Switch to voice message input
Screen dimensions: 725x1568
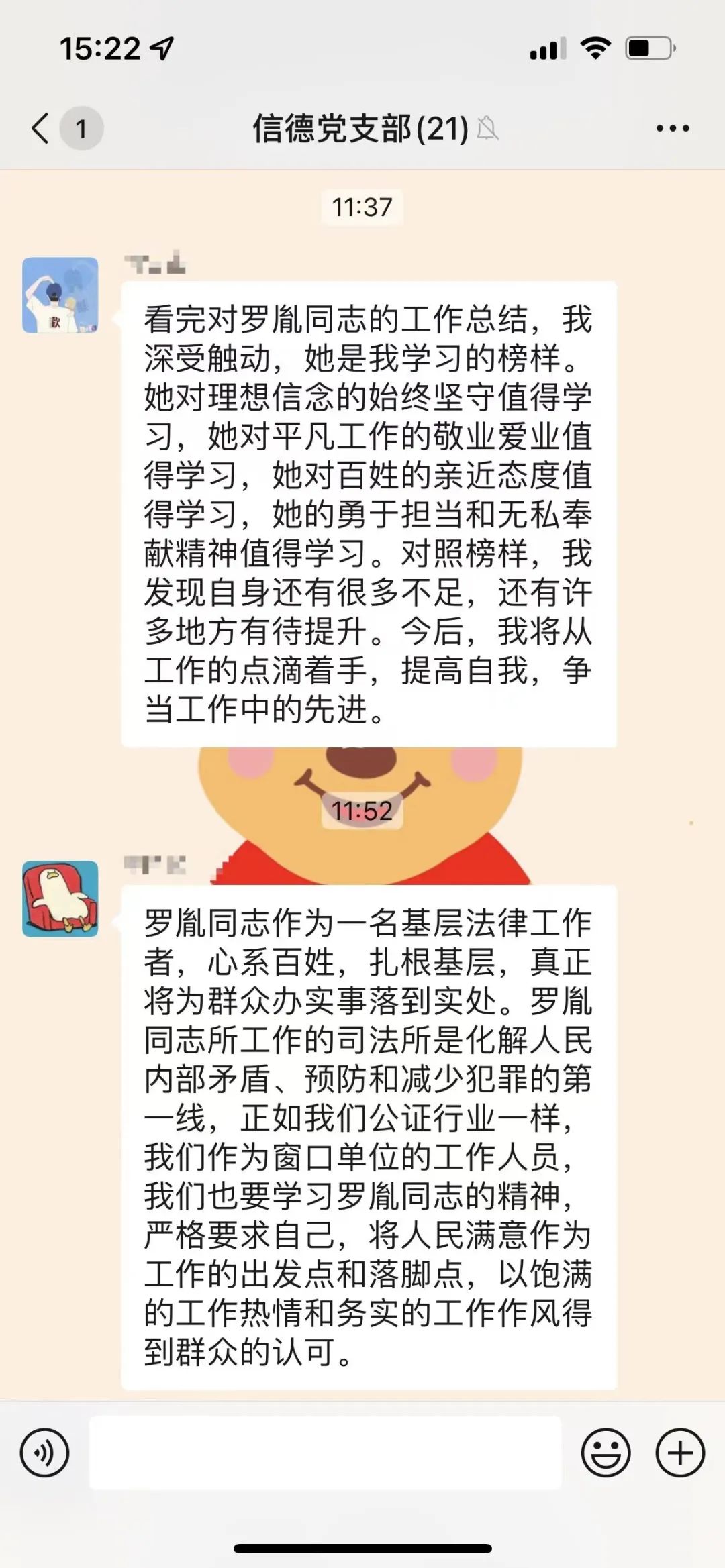click(x=44, y=1453)
